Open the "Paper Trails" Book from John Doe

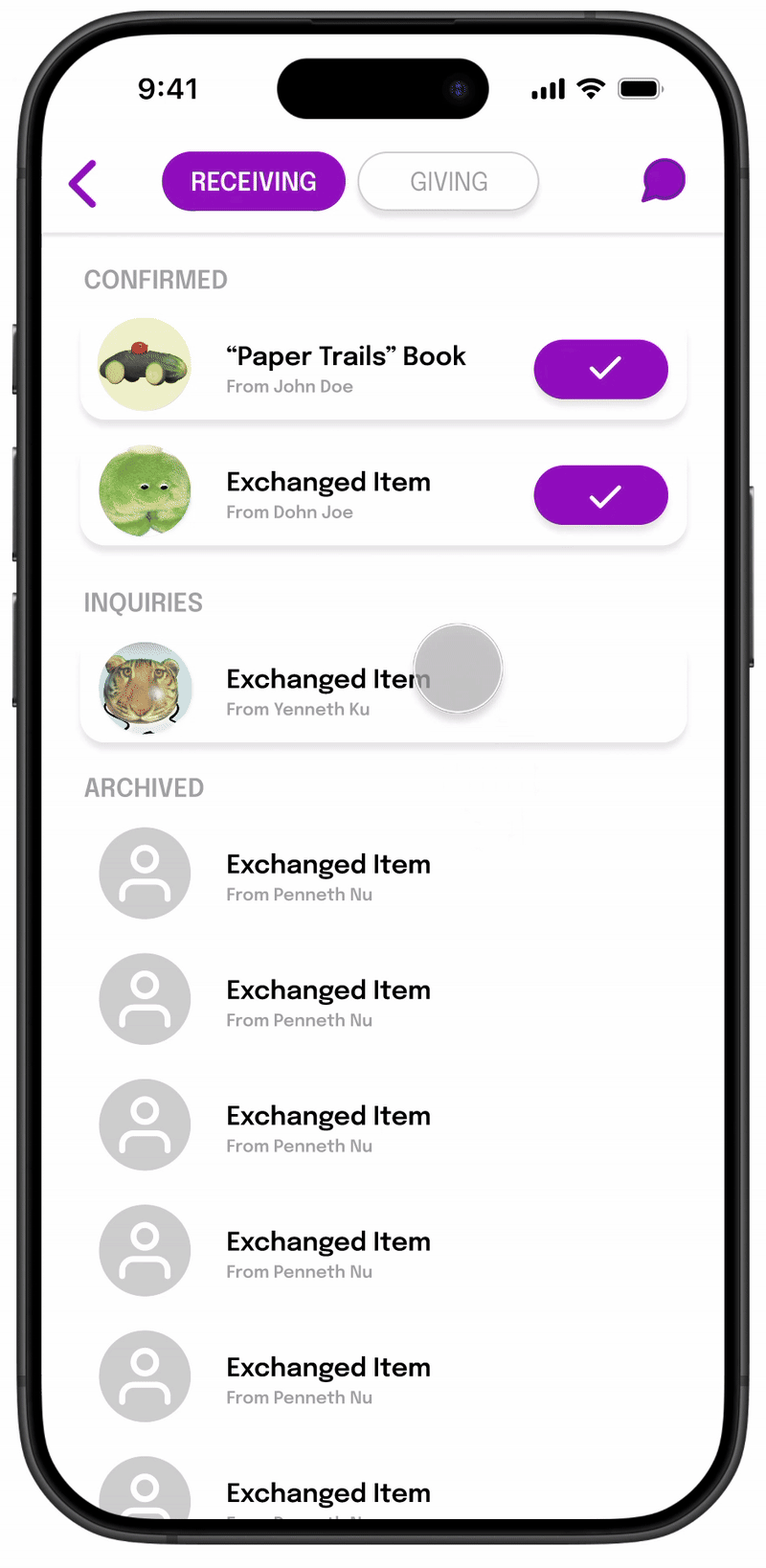pyautogui.click(x=383, y=369)
